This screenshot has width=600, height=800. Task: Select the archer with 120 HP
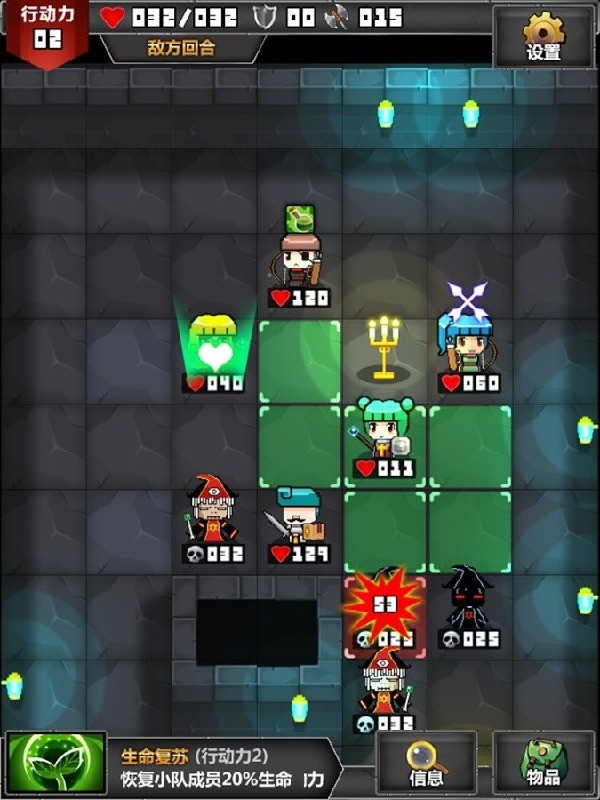(x=299, y=262)
